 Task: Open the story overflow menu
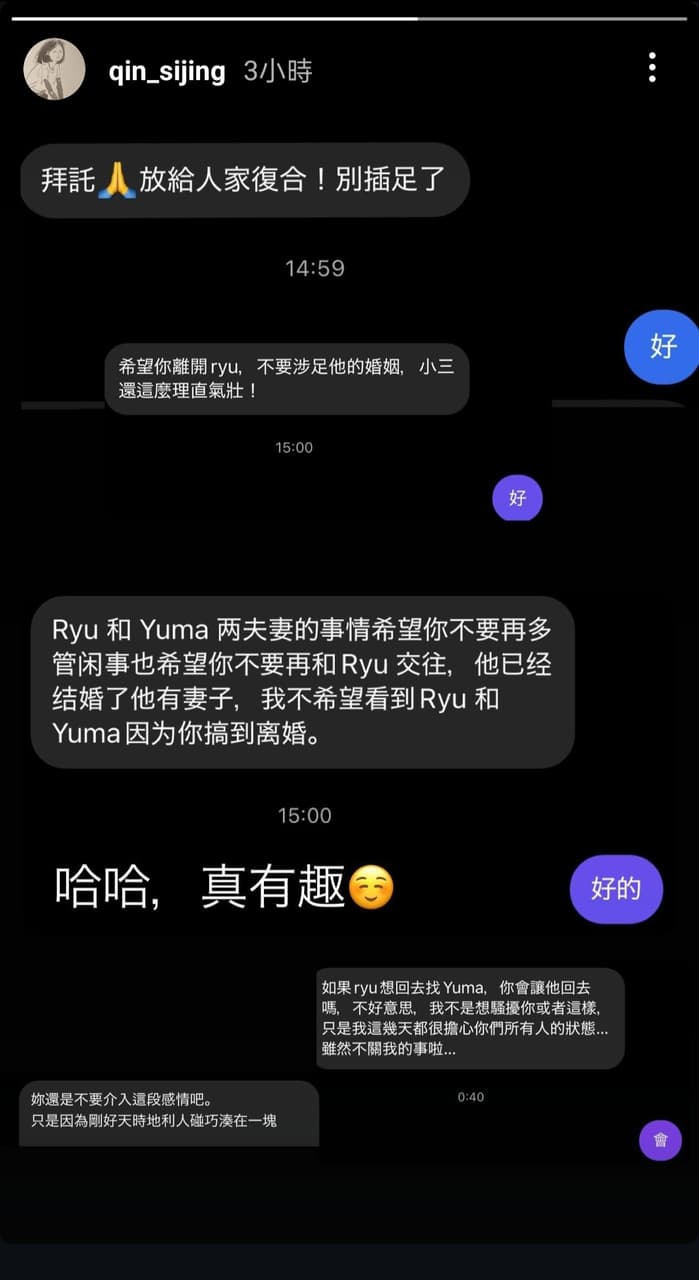(x=652, y=68)
